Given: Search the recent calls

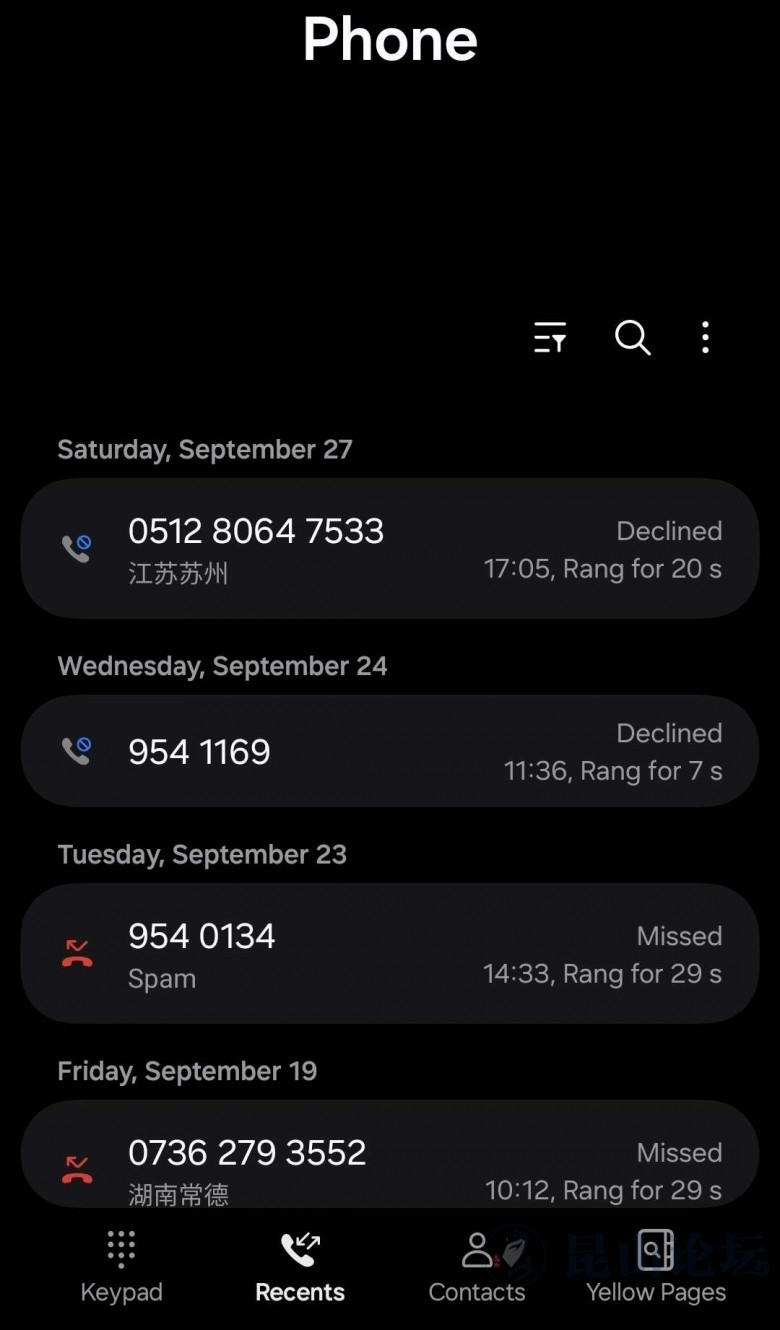Looking at the screenshot, I should point(632,338).
